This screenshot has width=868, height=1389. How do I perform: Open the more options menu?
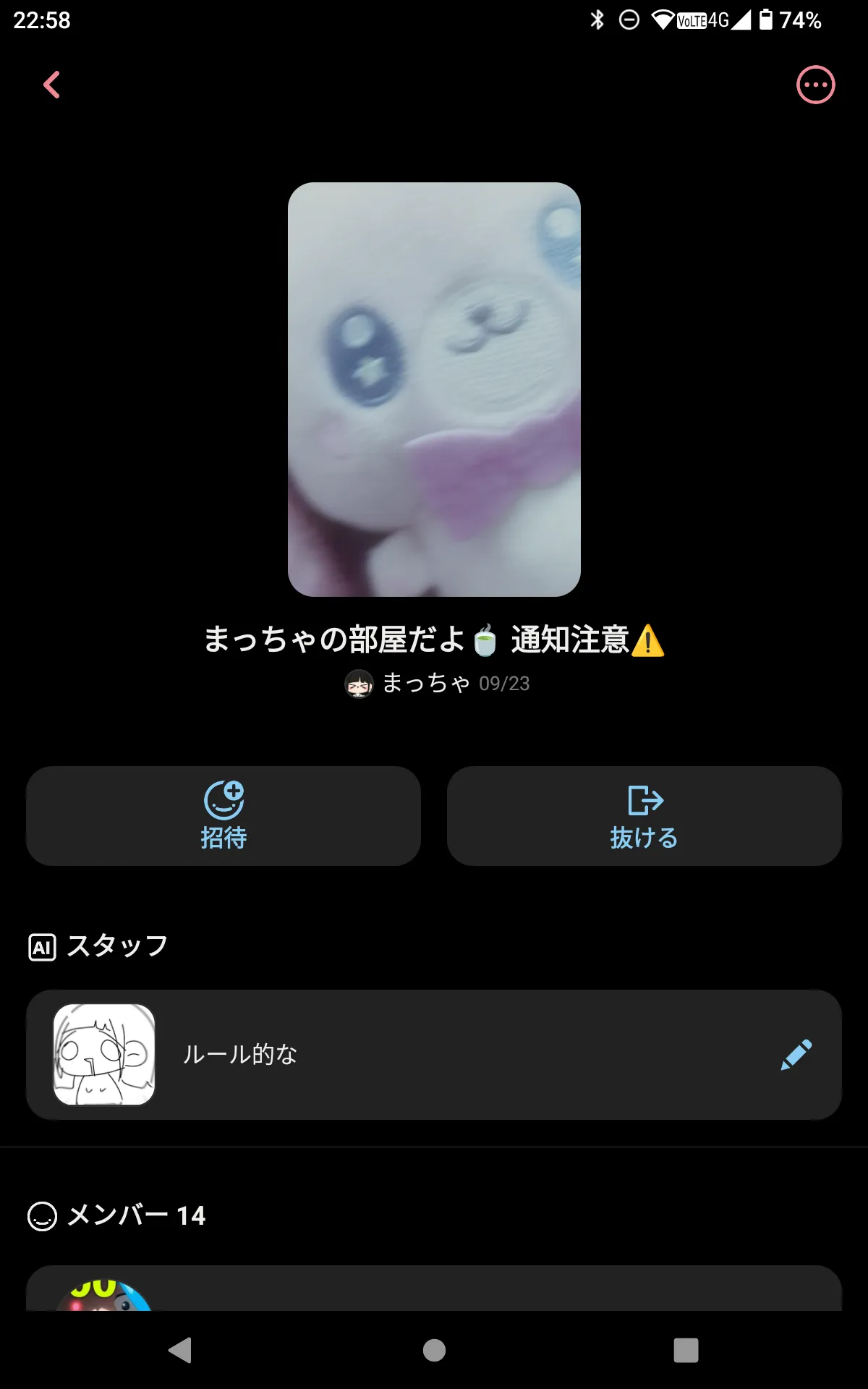click(x=815, y=85)
